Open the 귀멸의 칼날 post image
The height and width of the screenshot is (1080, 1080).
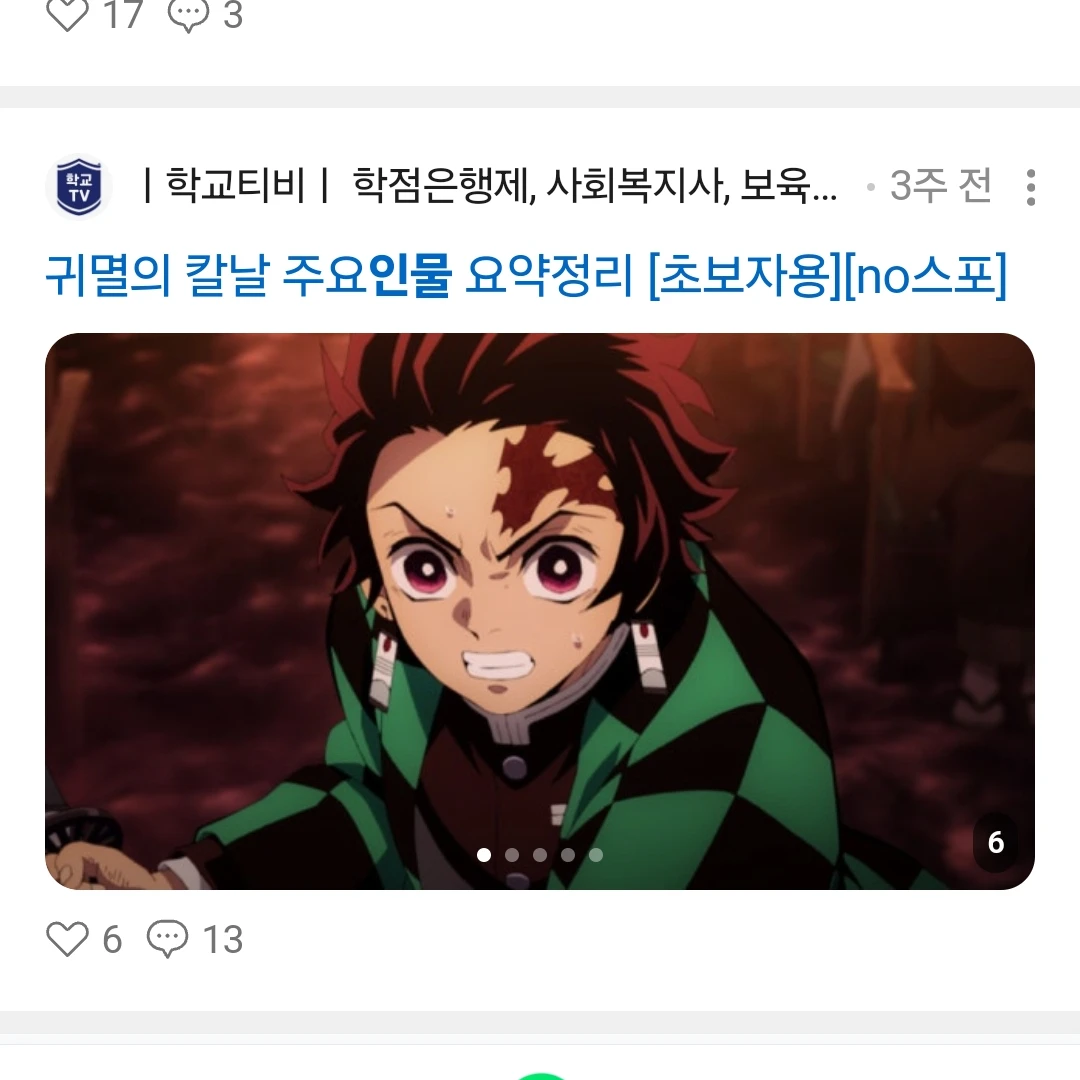(540, 610)
